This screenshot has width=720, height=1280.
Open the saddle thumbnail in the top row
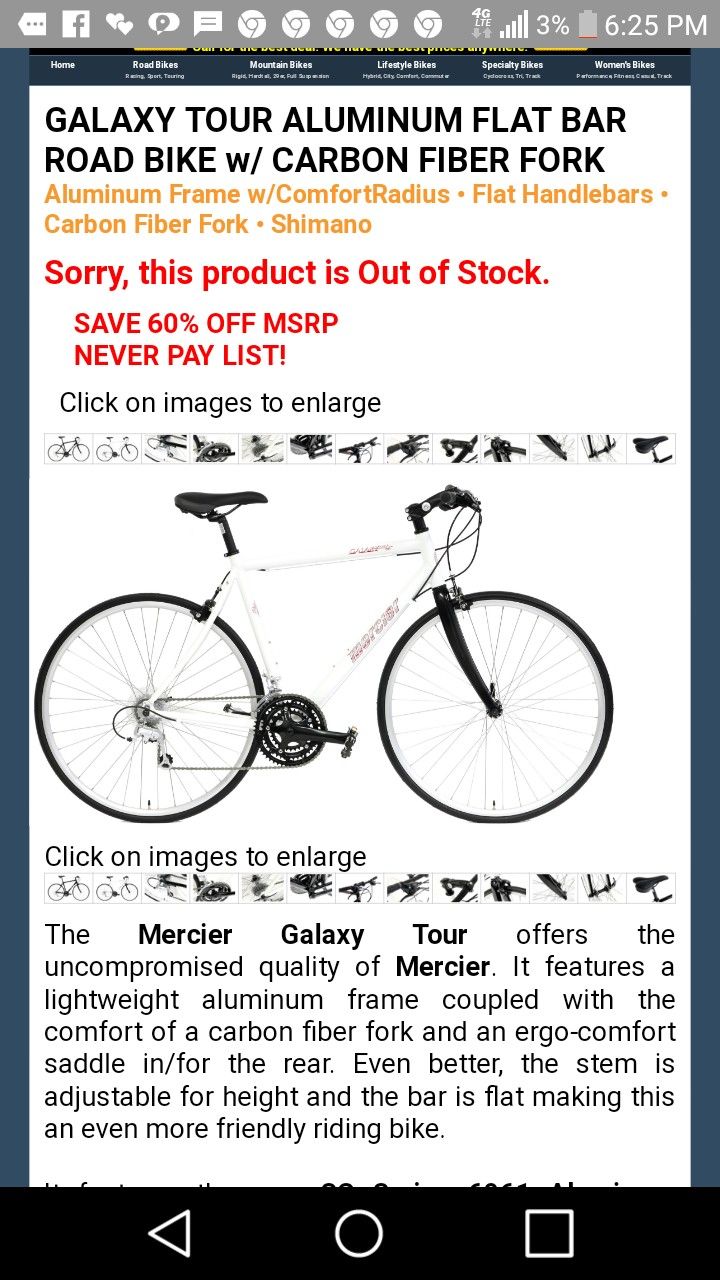point(651,449)
